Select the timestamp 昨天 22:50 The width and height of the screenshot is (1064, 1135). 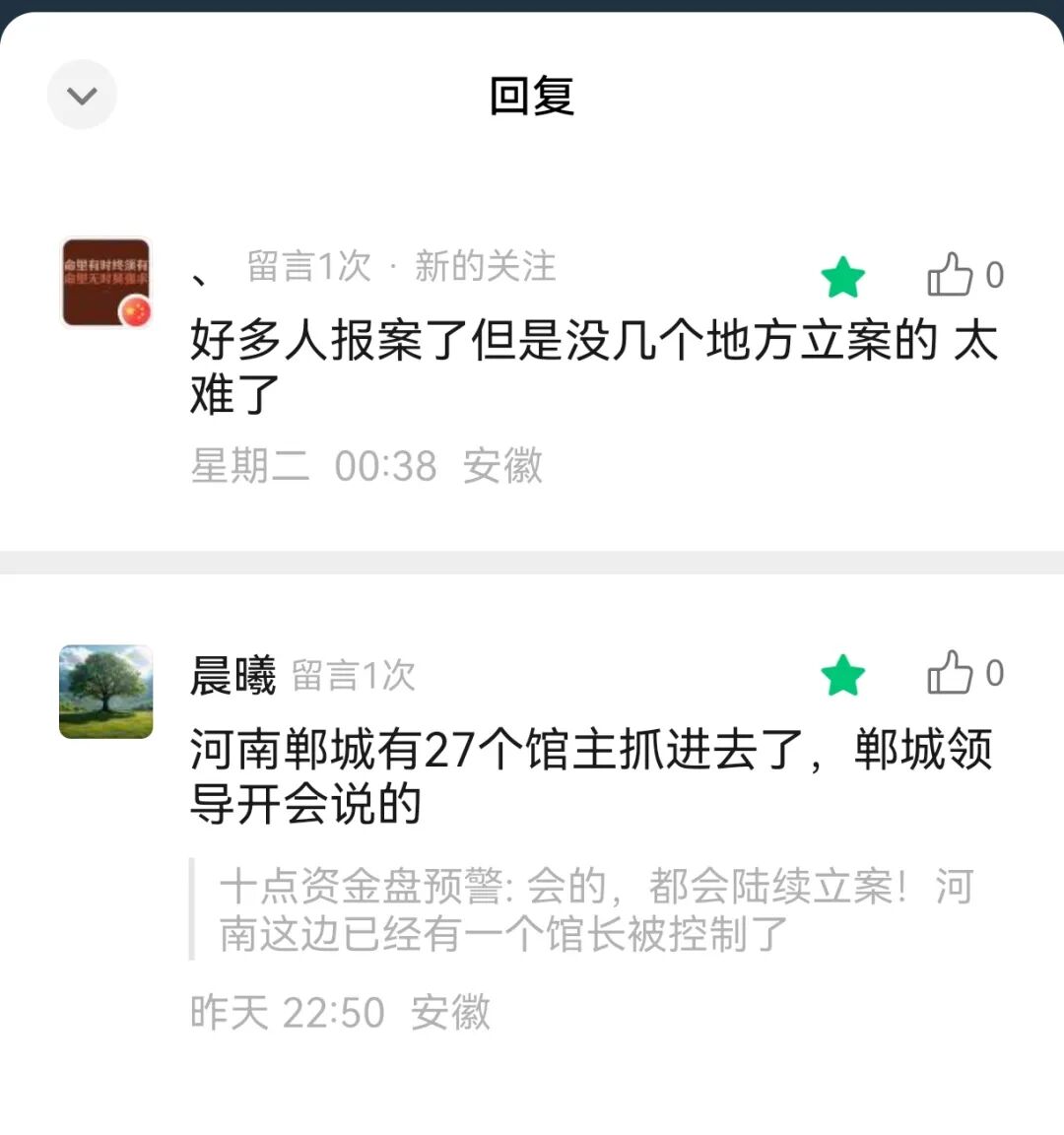coord(288,1013)
